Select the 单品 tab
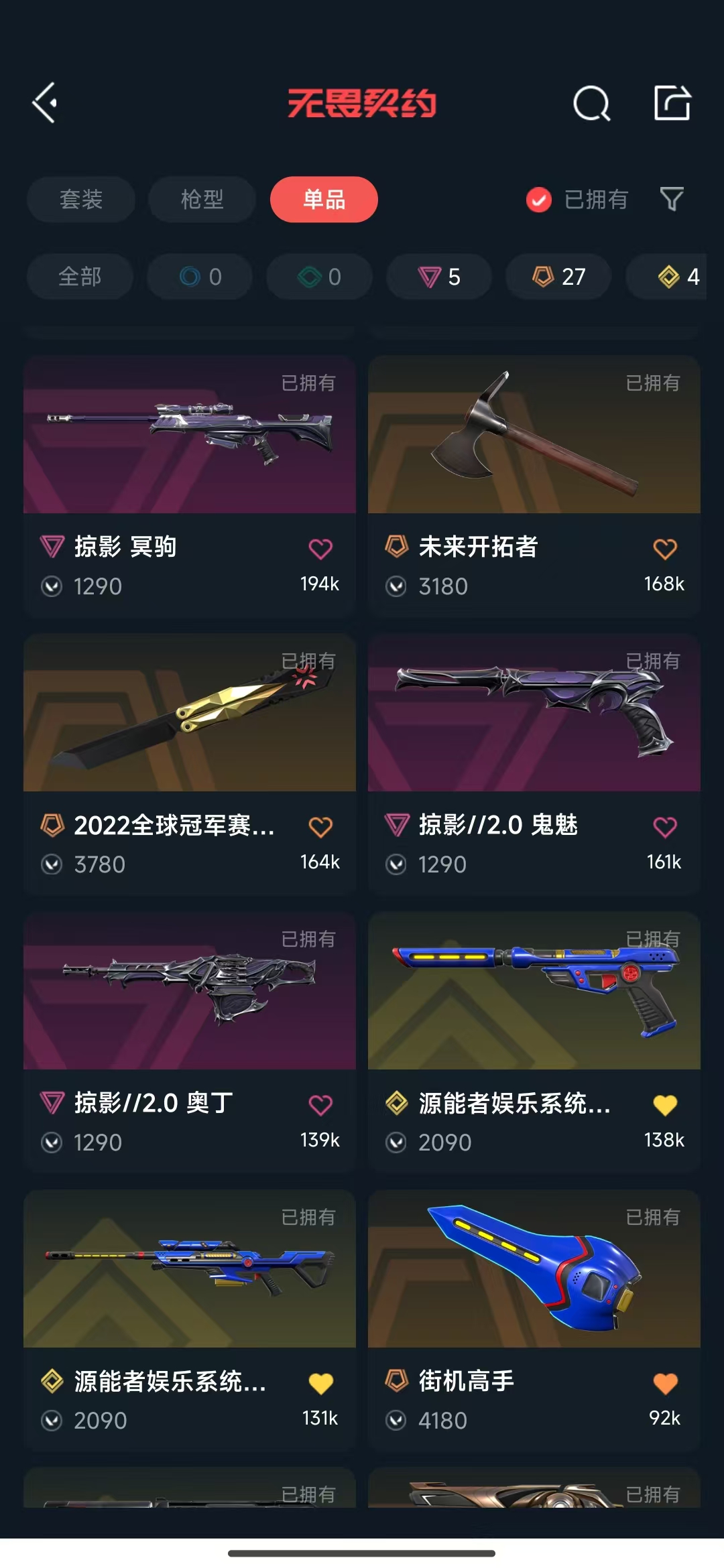 pyautogui.click(x=324, y=199)
